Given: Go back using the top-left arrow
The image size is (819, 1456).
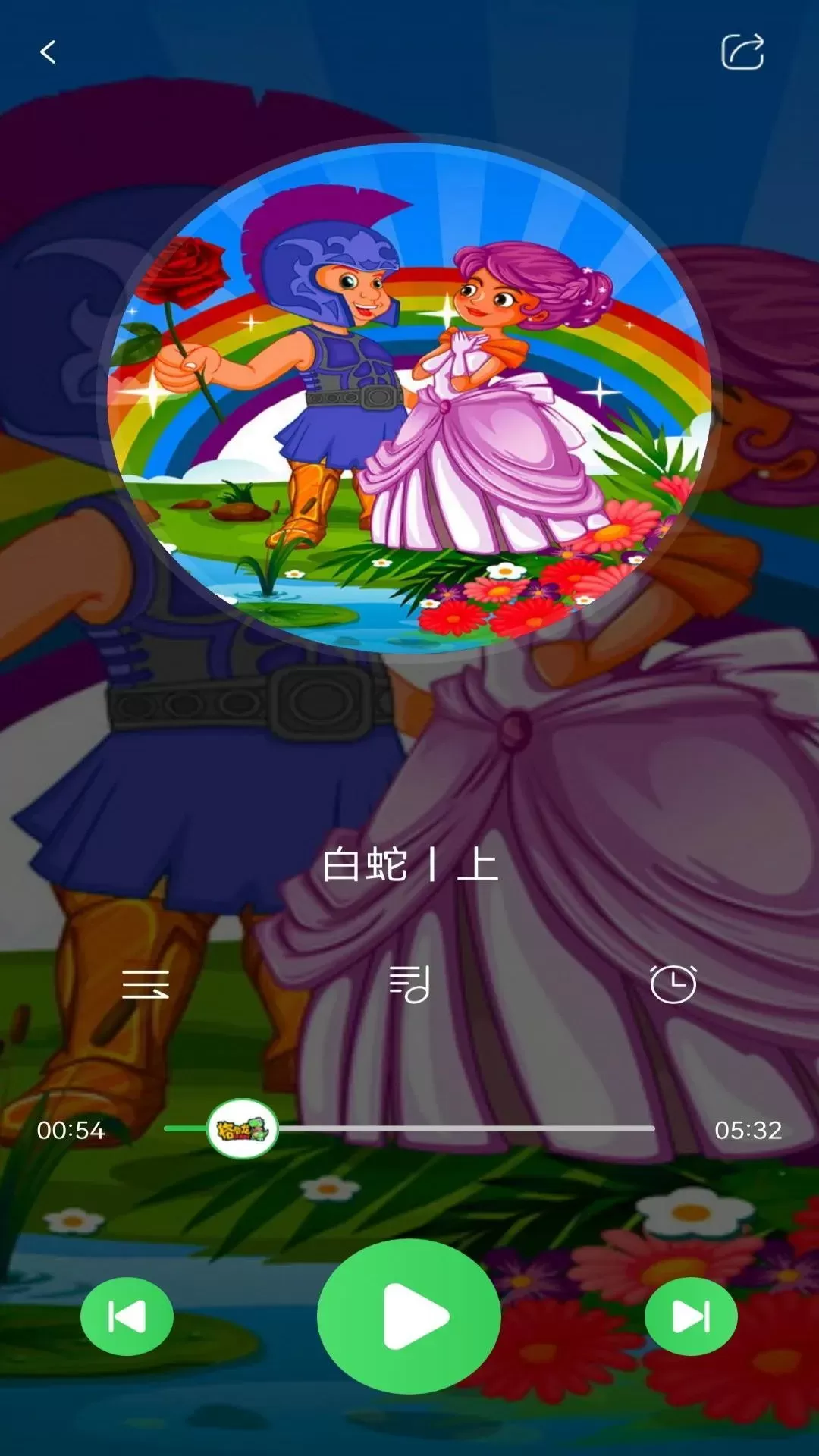Looking at the screenshot, I should click(48, 52).
